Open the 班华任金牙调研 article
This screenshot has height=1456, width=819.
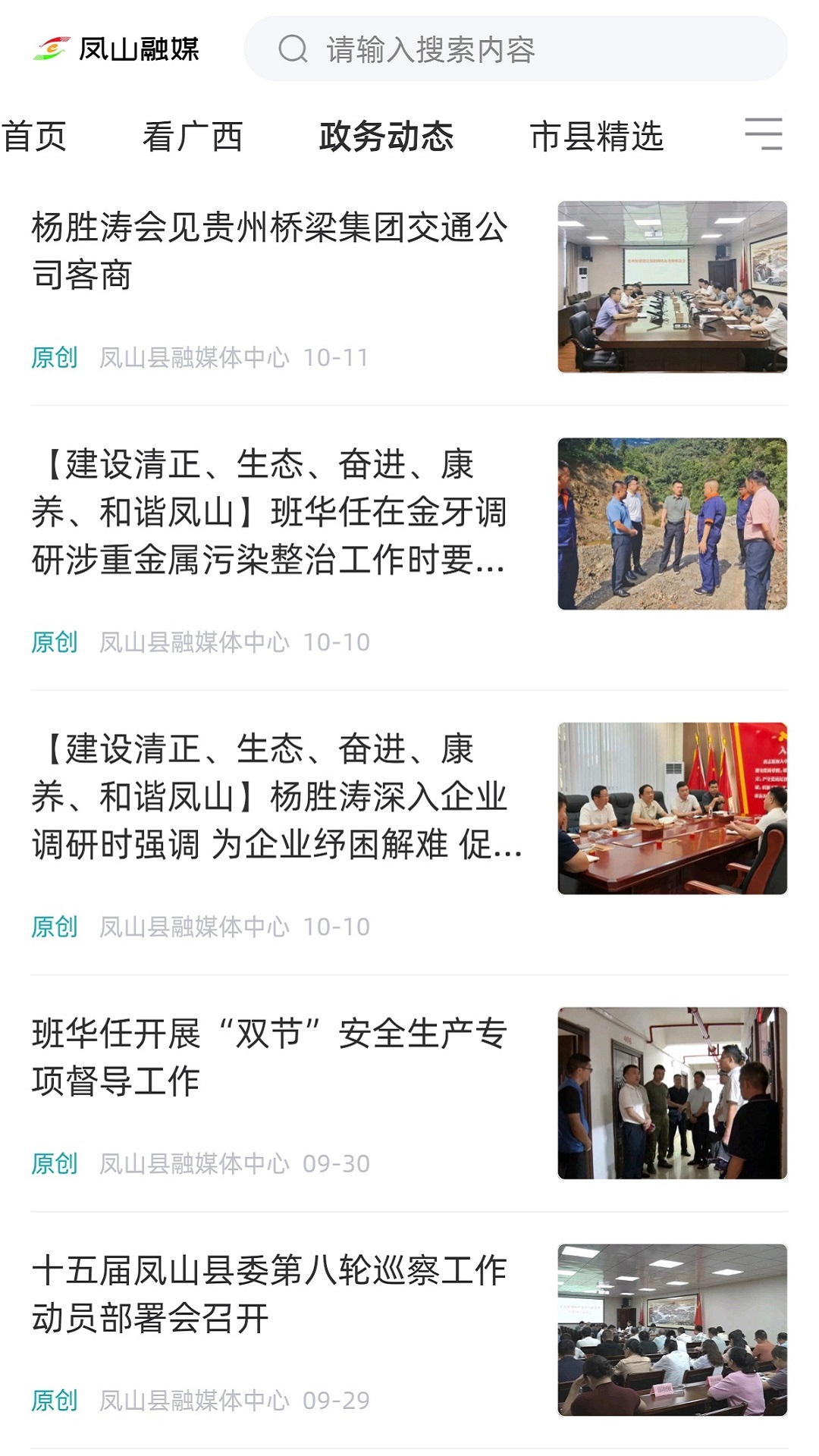click(x=273, y=516)
